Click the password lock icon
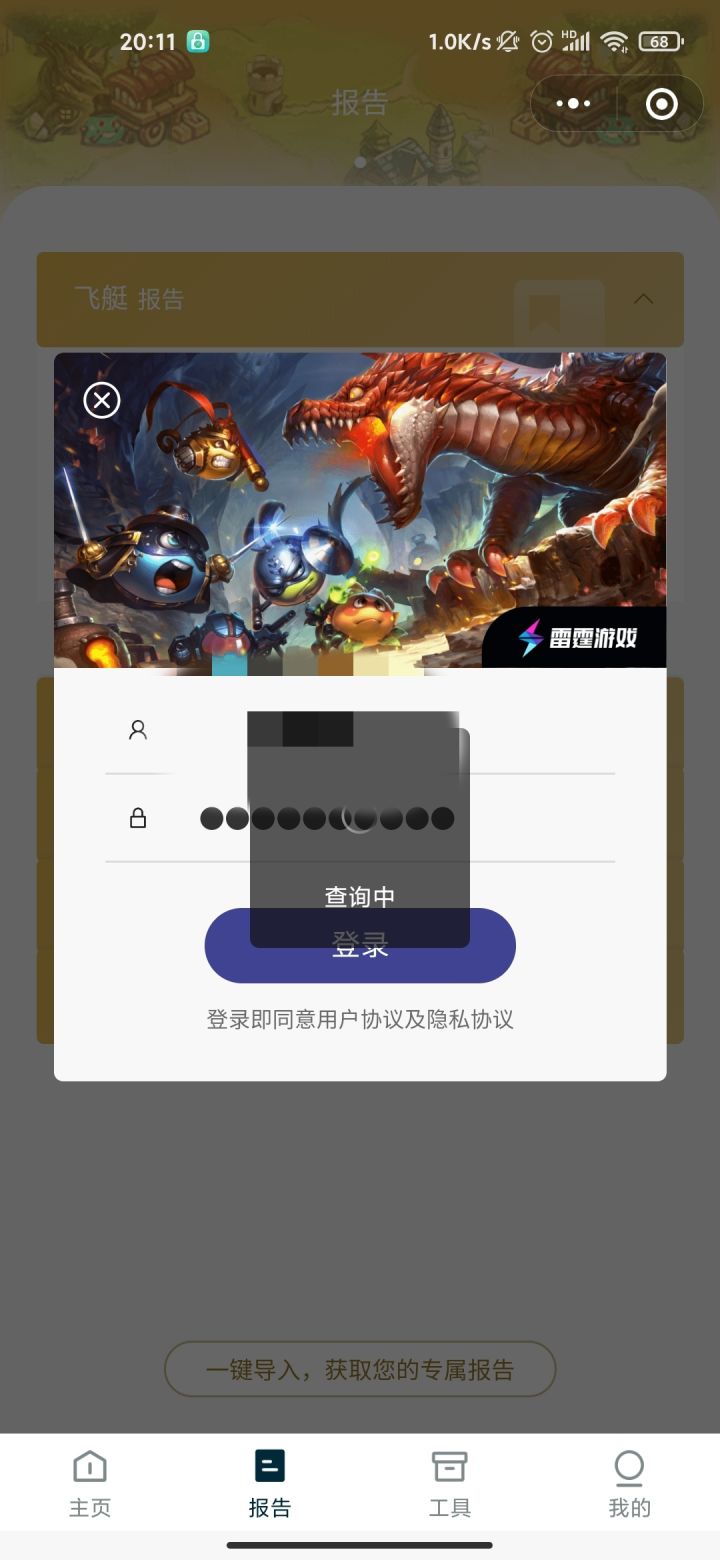 139,817
